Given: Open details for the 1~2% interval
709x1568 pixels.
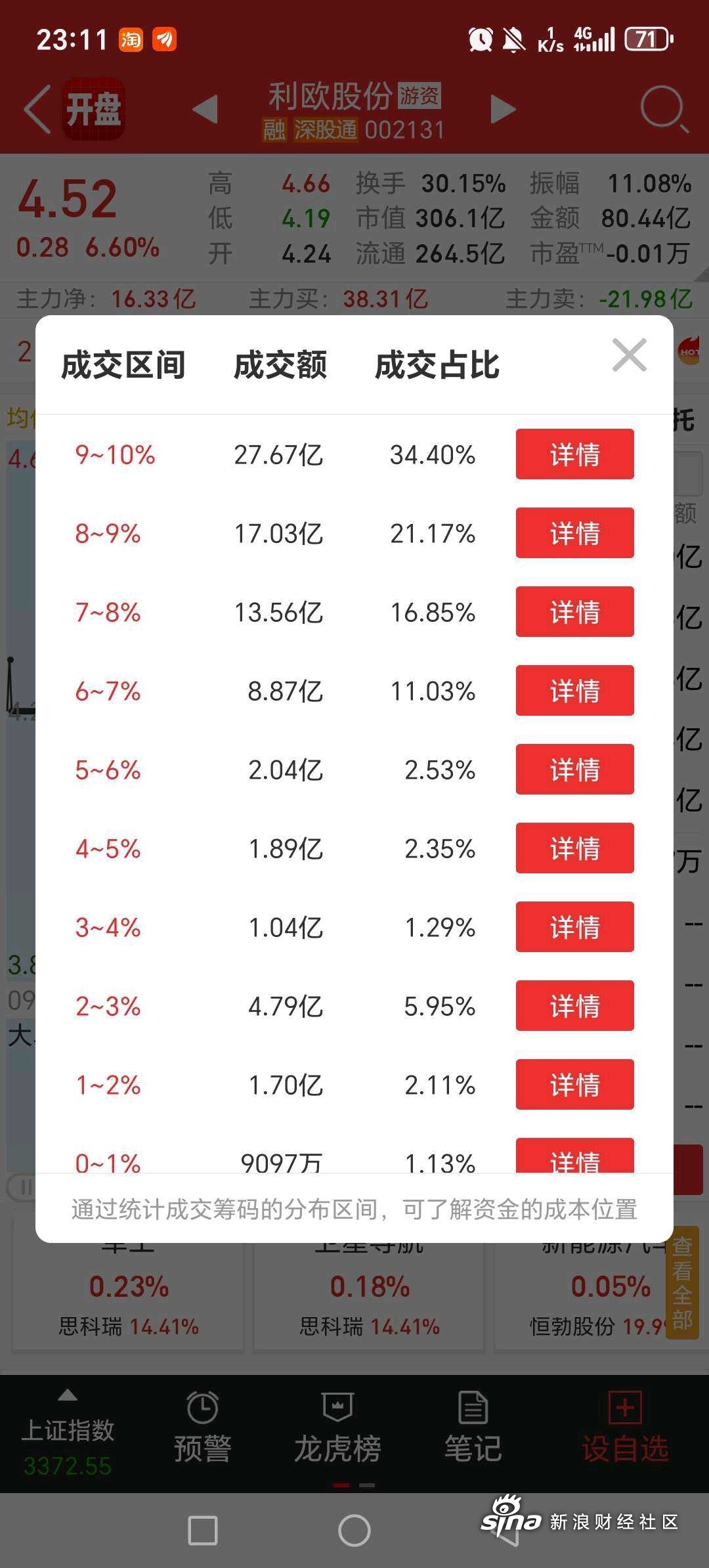Looking at the screenshot, I should (x=574, y=1084).
